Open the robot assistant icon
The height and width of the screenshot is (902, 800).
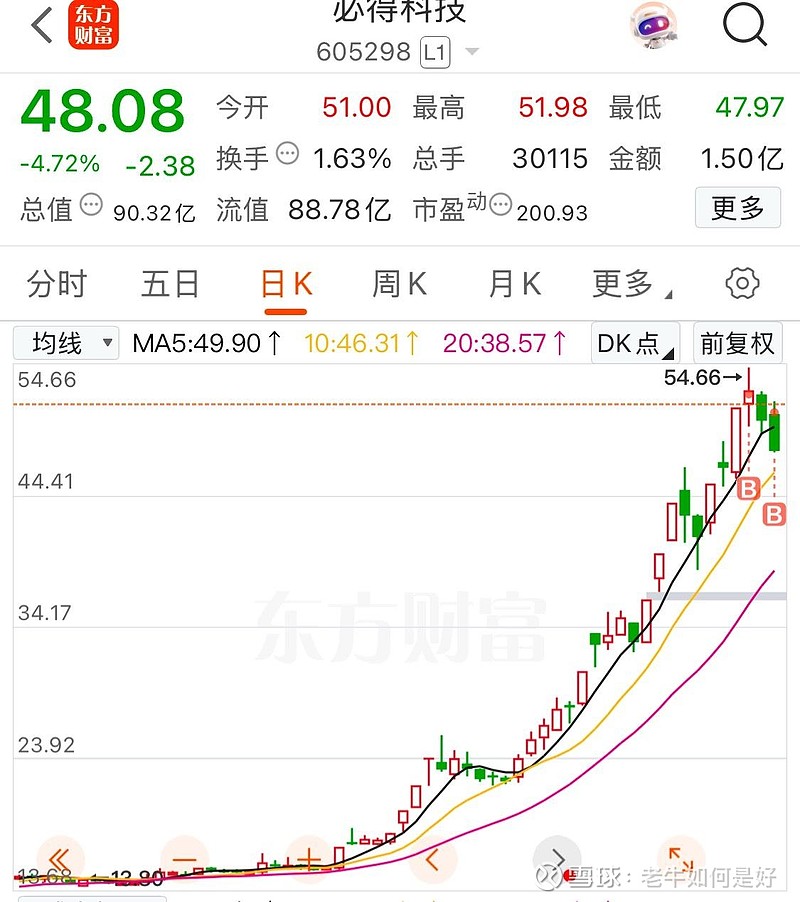[x=654, y=25]
